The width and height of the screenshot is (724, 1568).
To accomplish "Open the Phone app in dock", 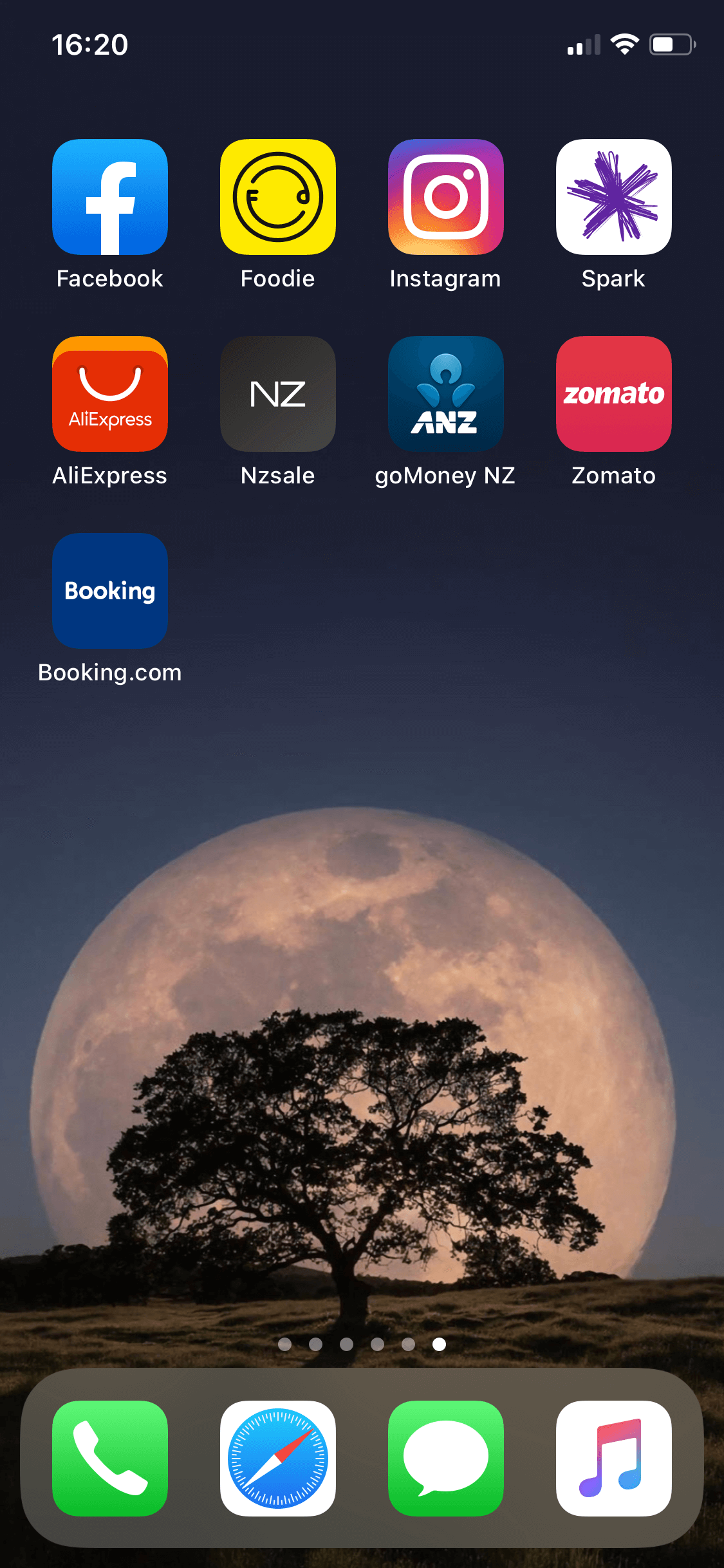I will coord(110,1458).
